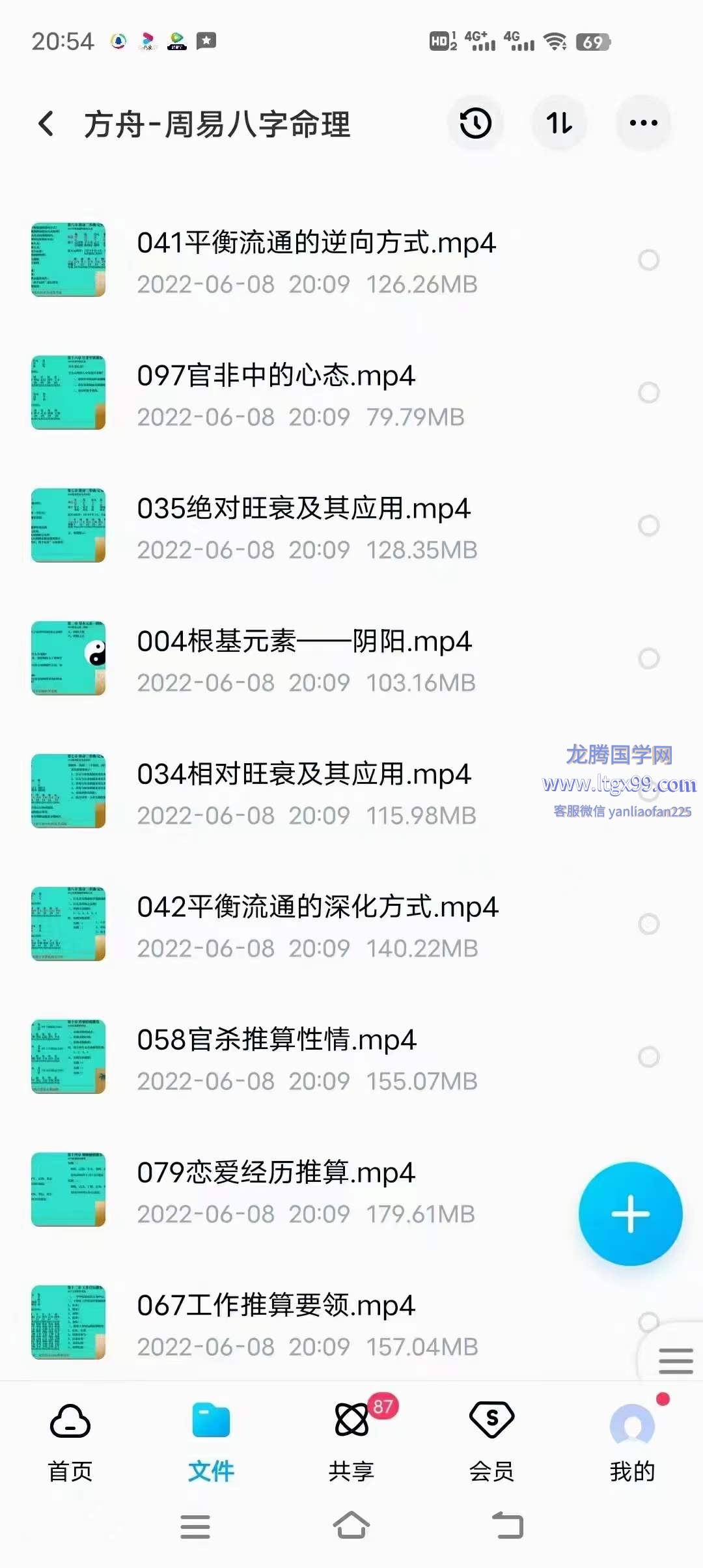Switch to the 首页 tab
The width and height of the screenshot is (703, 1568).
70,1442
